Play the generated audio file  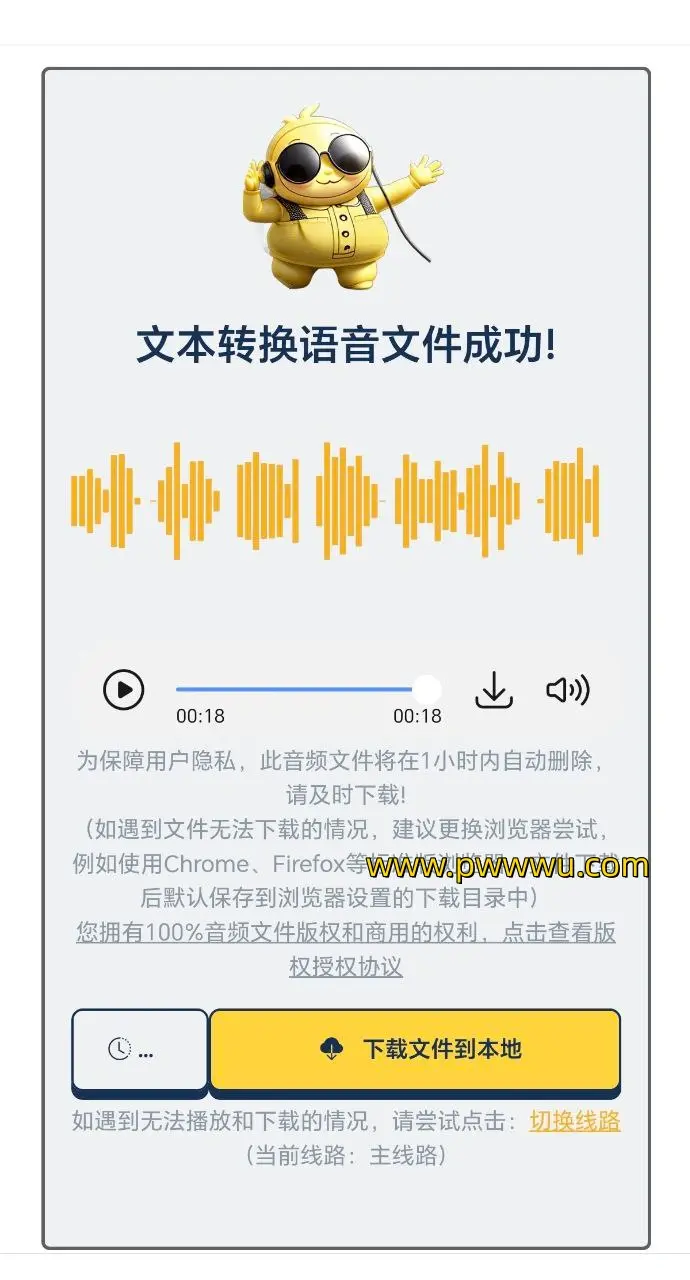pos(124,690)
